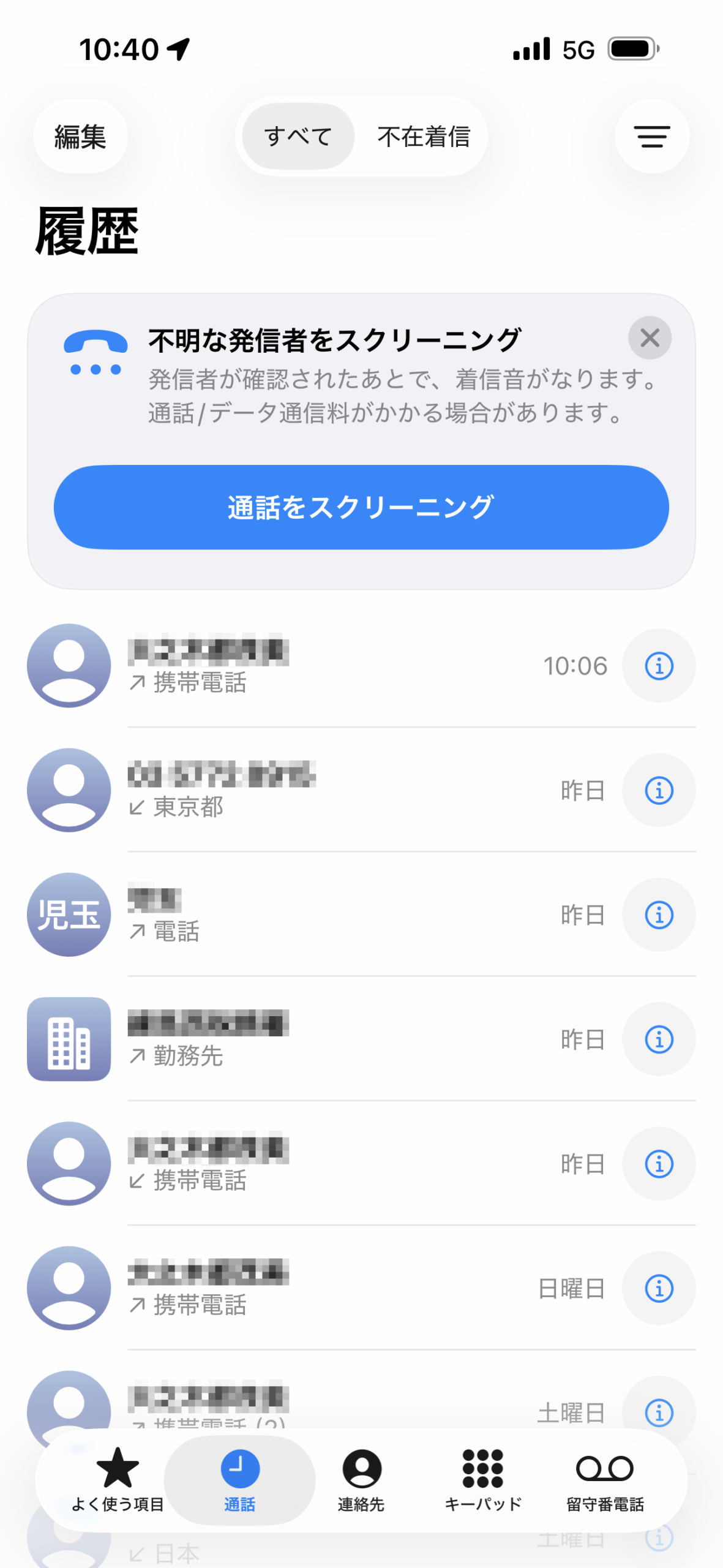Show info for the 日曜日 call
Viewport: 723px width, 1568px height.
659,1288
